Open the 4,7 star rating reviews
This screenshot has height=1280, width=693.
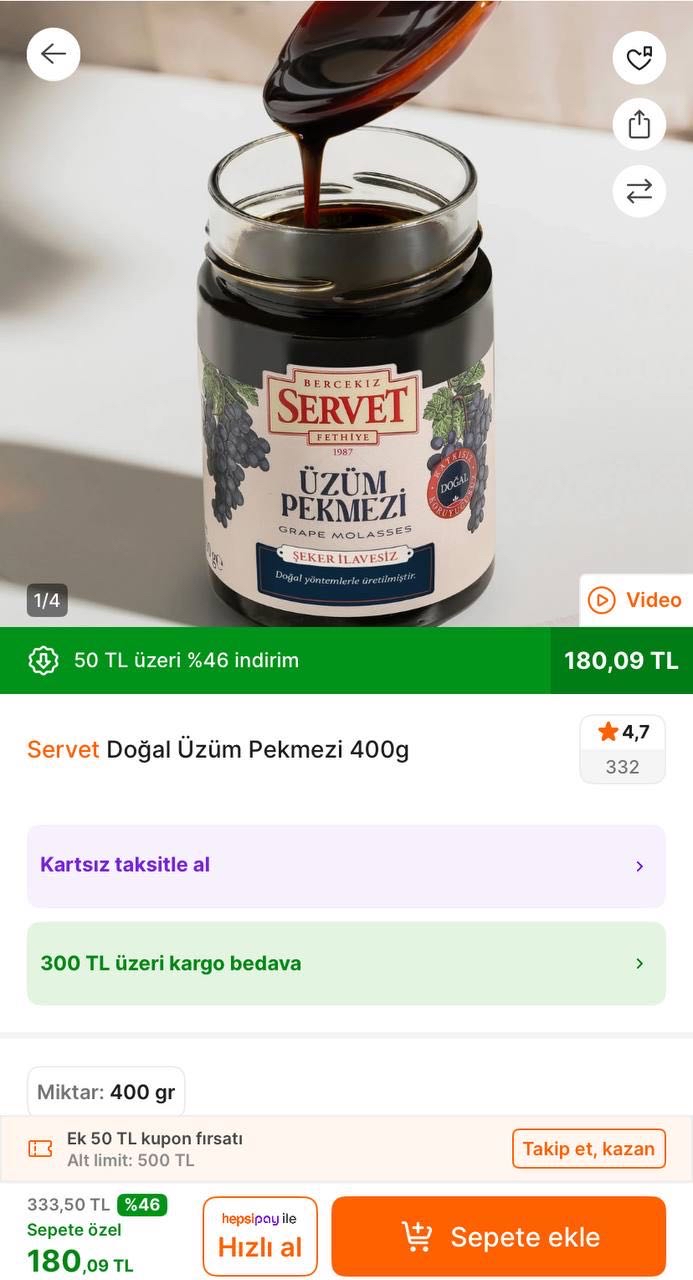click(622, 749)
